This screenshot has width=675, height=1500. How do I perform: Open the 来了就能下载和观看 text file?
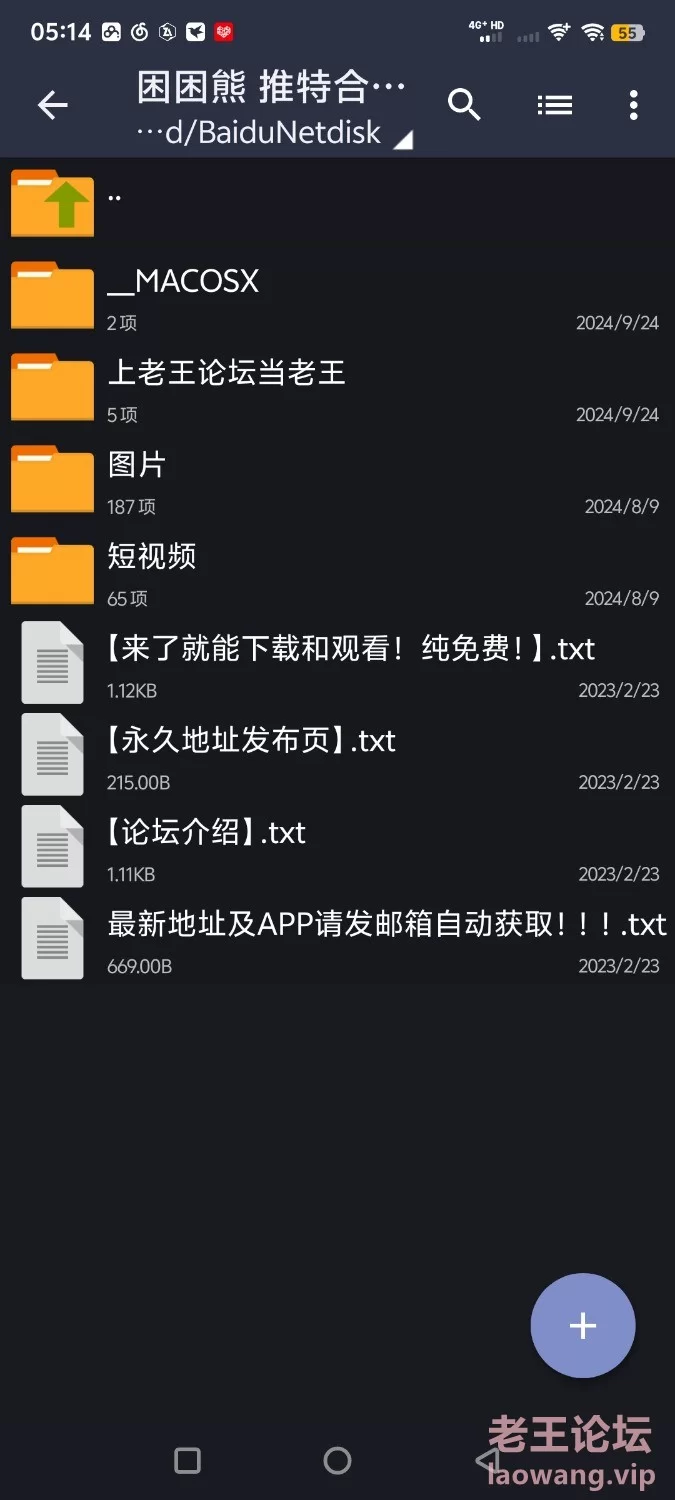[x=350, y=662]
